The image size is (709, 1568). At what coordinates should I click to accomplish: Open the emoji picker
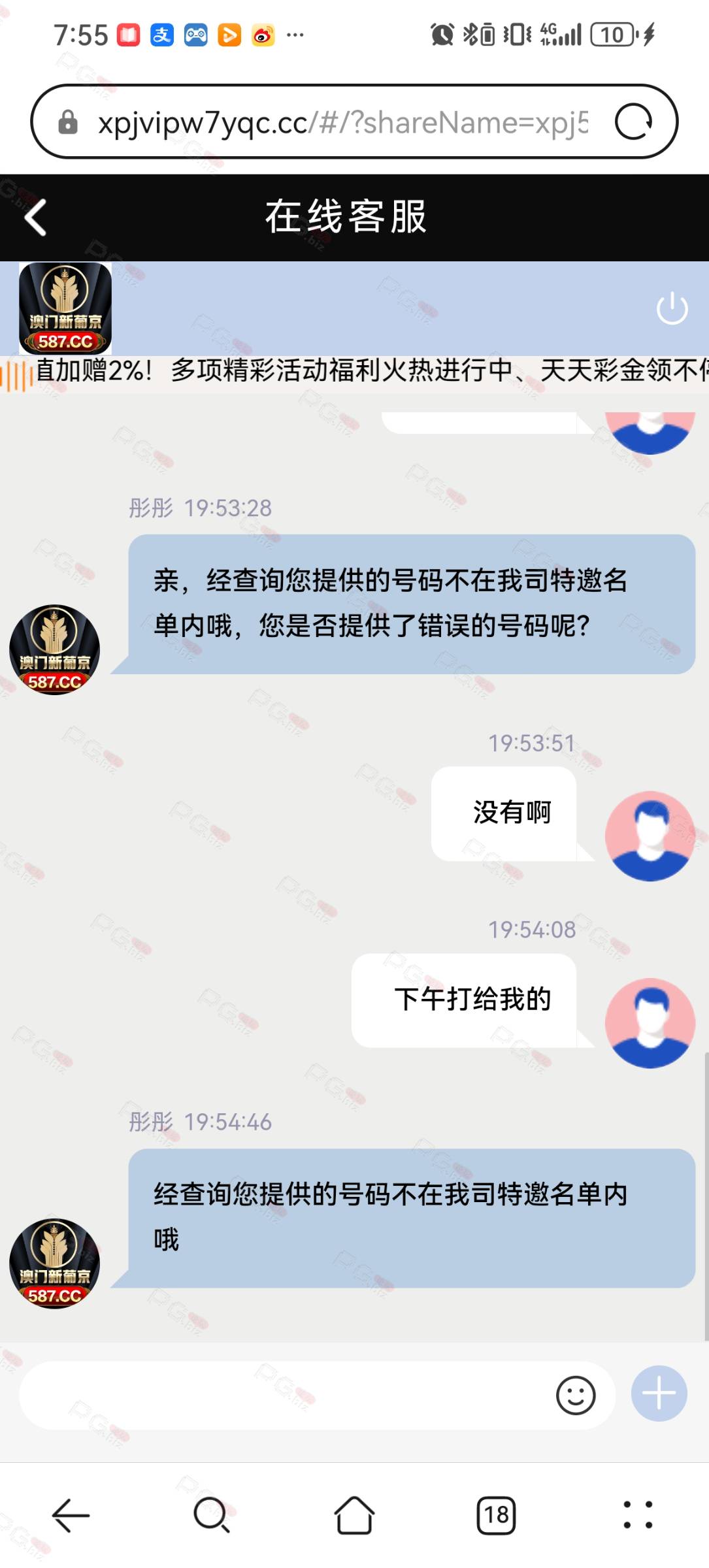tap(576, 1396)
